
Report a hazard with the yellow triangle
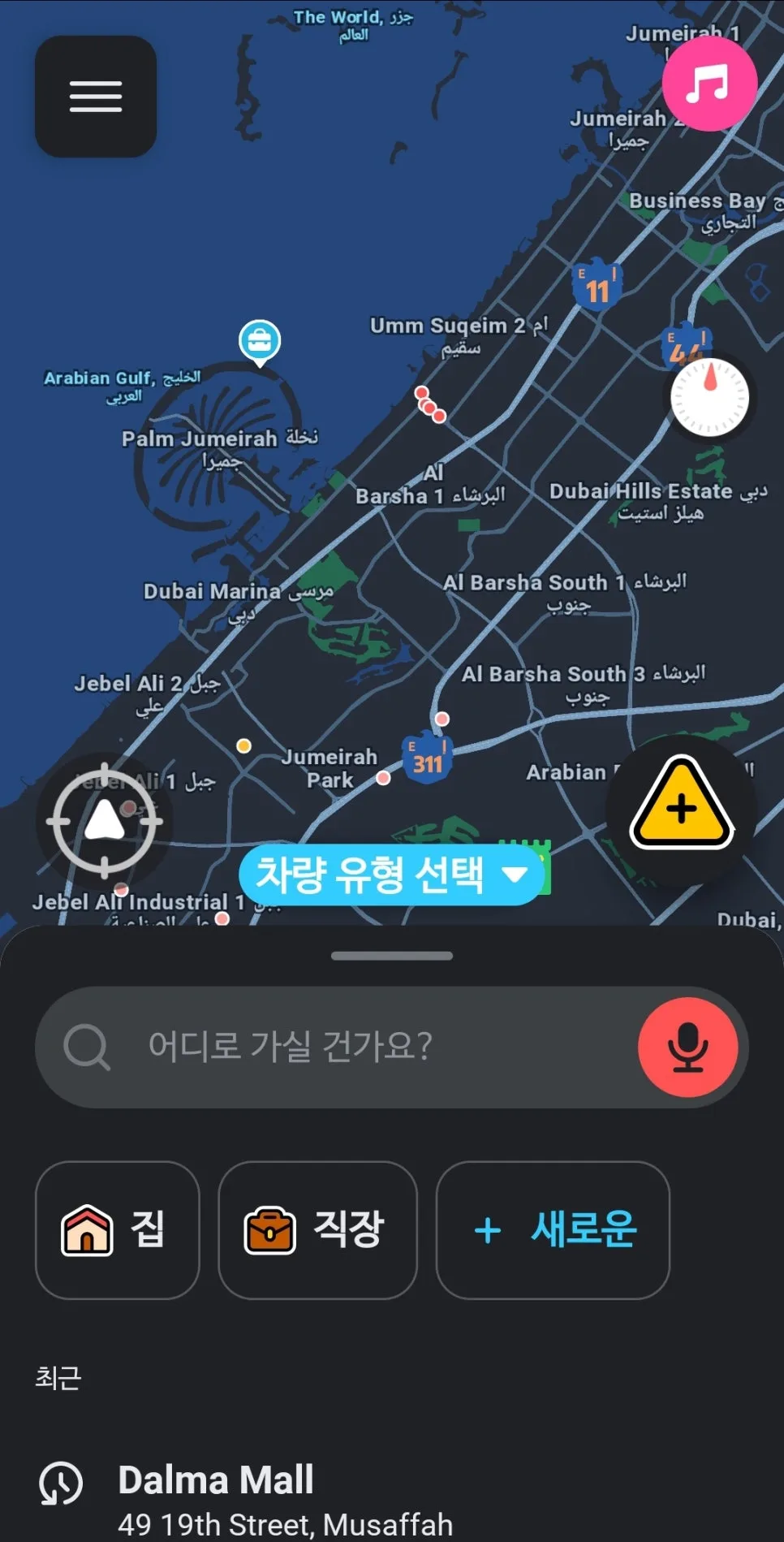683,805
